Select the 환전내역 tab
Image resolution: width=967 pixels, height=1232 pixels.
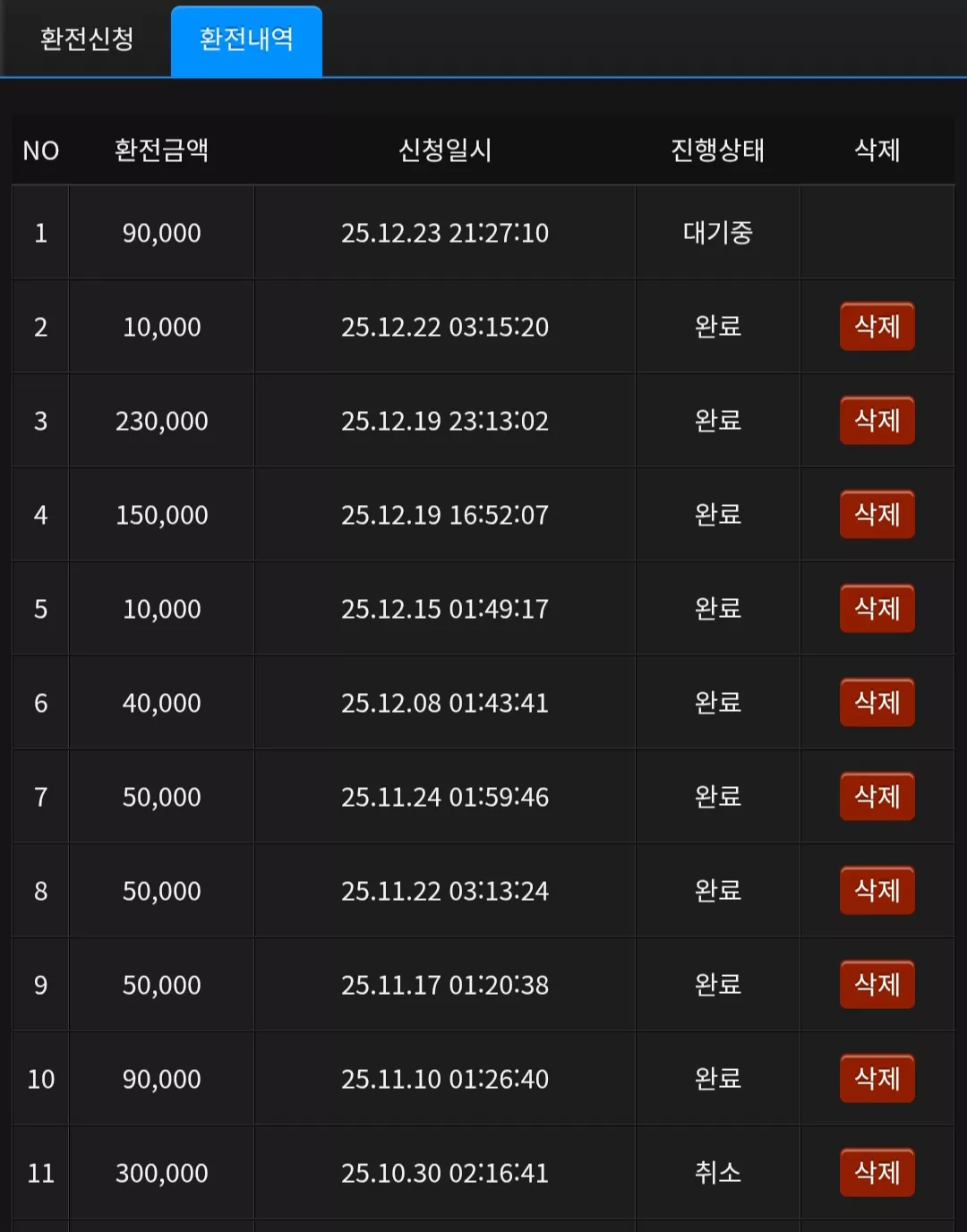(246, 41)
